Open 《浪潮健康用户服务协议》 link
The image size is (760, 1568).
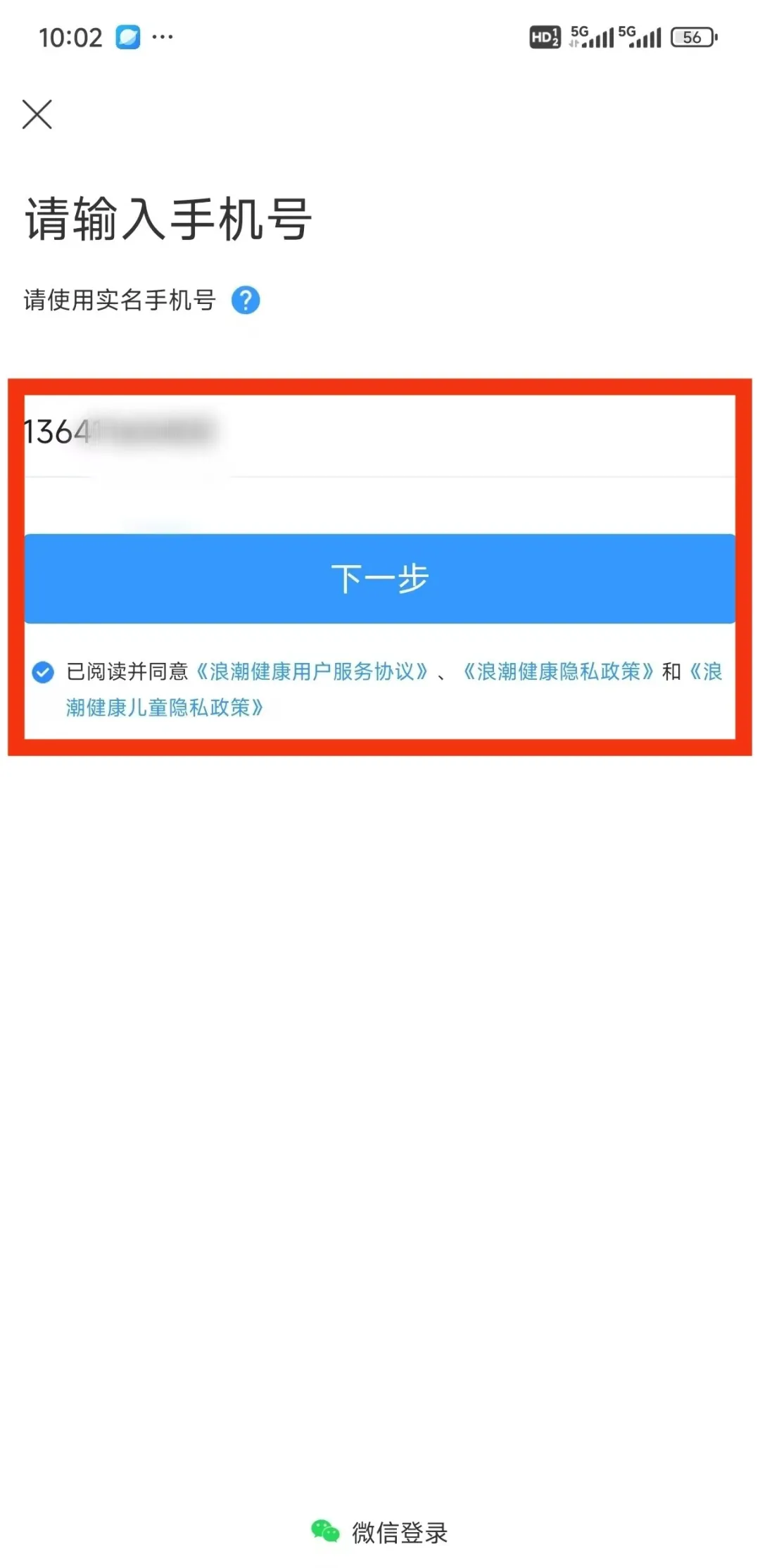312,672
